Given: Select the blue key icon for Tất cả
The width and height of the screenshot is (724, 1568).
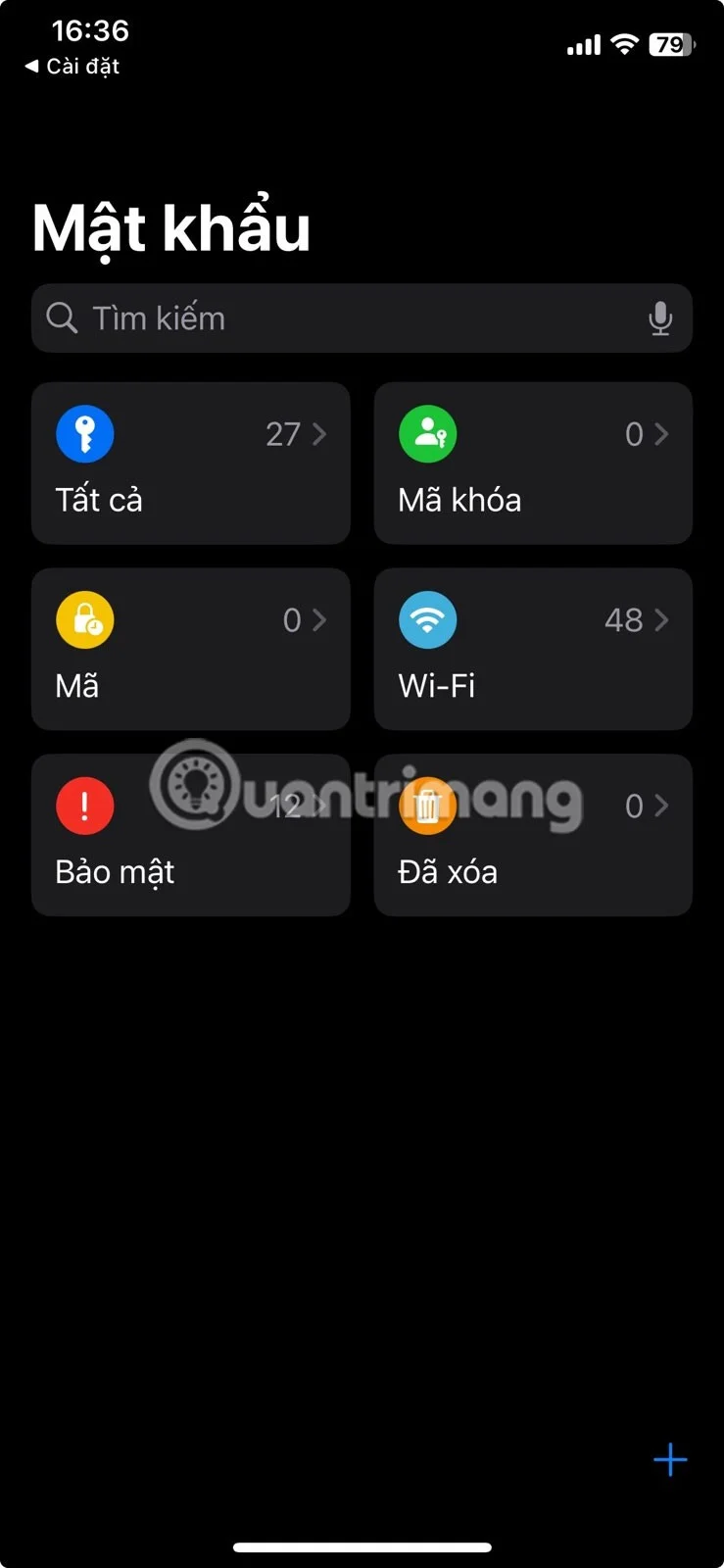Looking at the screenshot, I should coord(85,433).
